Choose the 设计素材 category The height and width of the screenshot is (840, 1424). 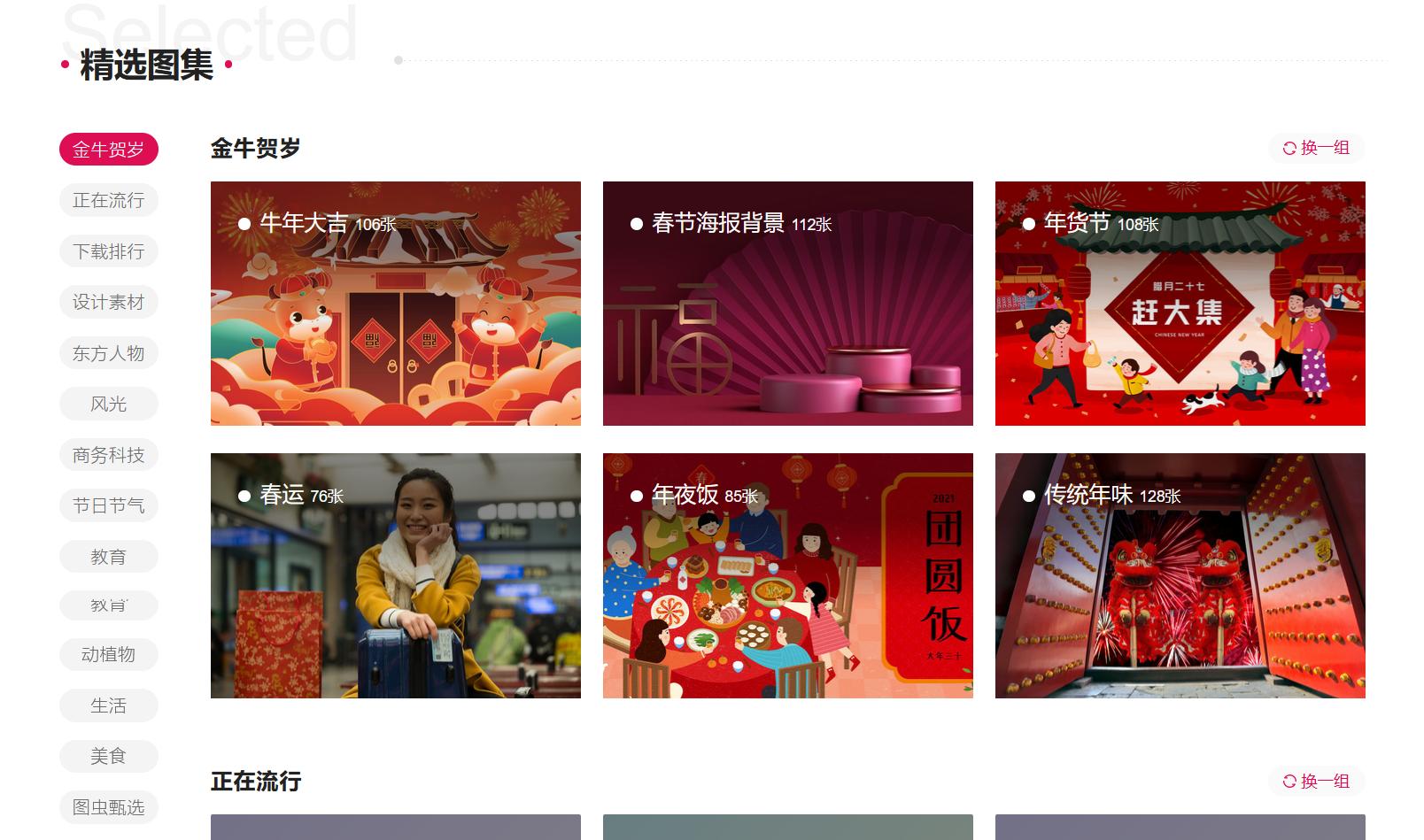click(x=108, y=303)
